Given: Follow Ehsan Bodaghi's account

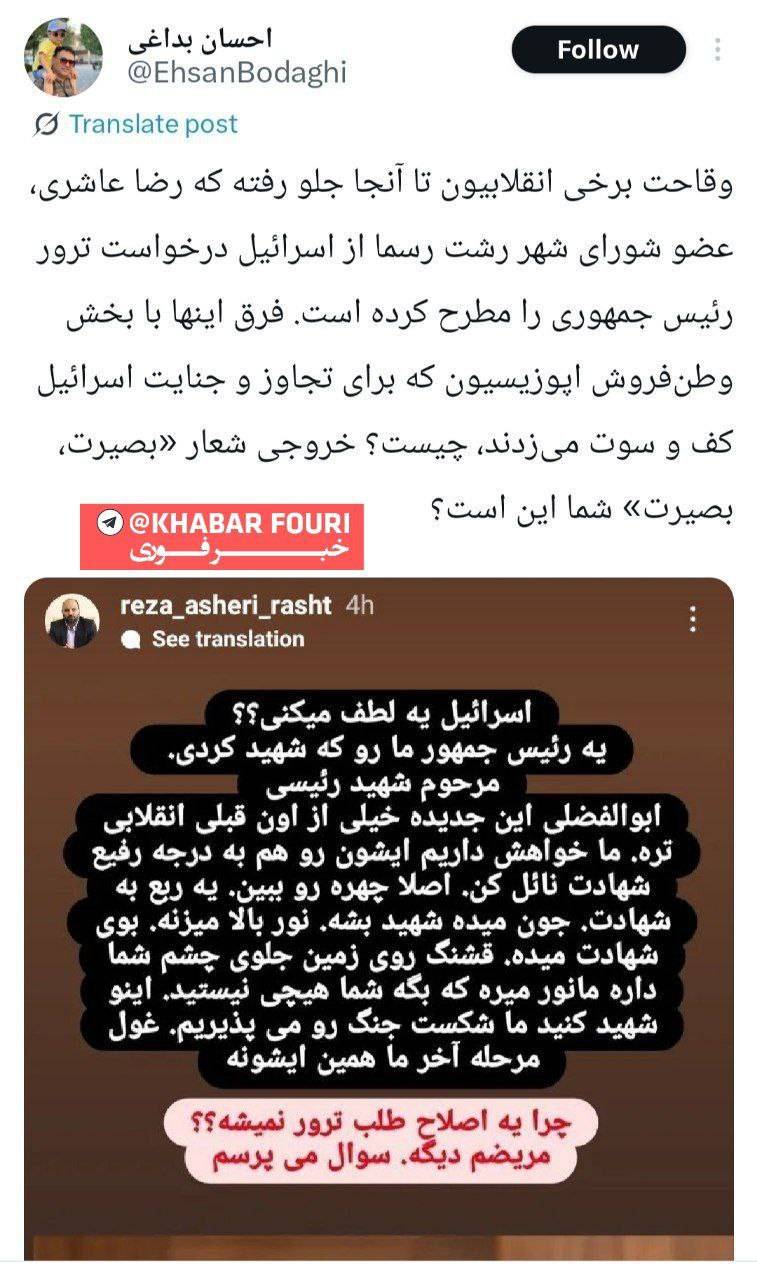Looking at the screenshot, I should pyautogui.click(x=598, y=50).
